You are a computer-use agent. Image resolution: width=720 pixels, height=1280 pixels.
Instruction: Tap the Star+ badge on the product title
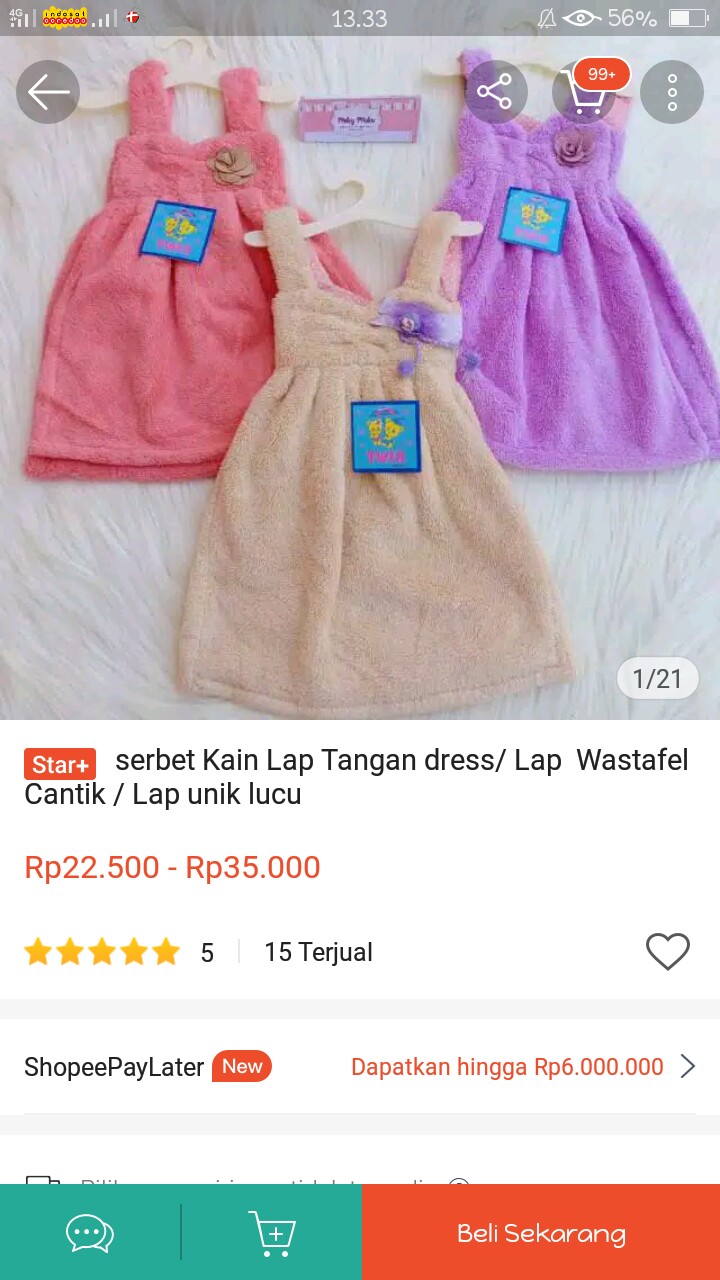pos(58,764)
